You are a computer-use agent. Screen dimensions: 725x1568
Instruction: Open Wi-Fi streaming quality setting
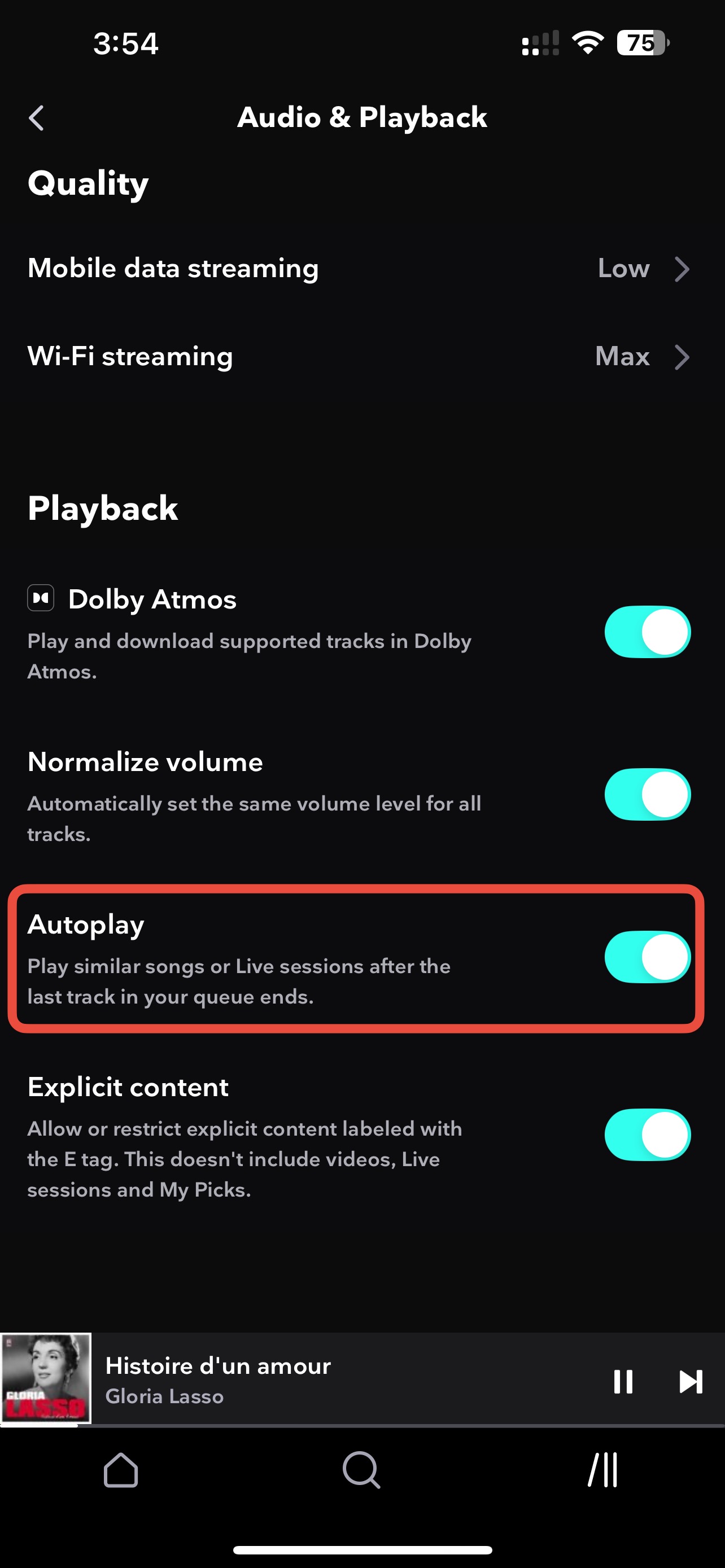(x=362, y=357)
